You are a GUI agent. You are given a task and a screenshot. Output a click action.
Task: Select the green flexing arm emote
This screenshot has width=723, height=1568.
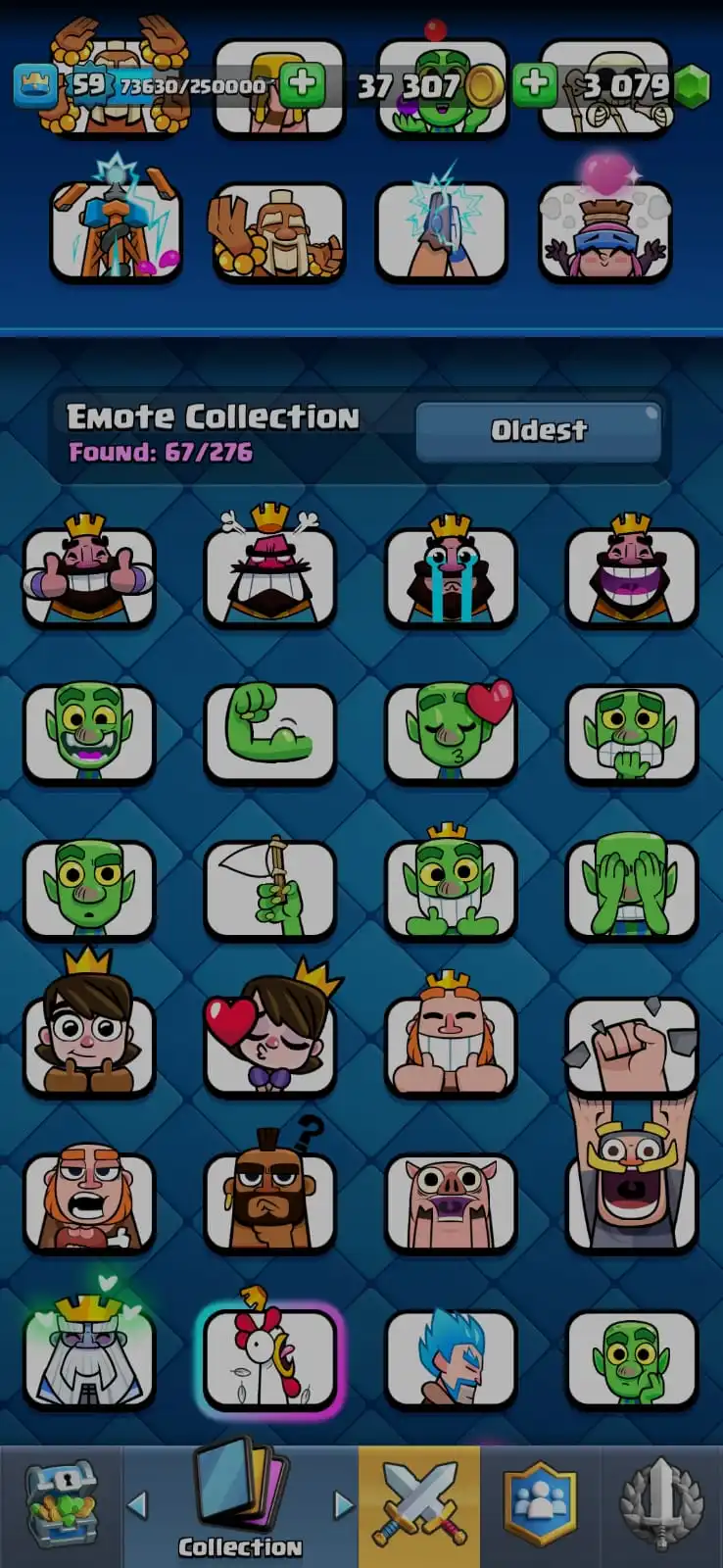269,733
